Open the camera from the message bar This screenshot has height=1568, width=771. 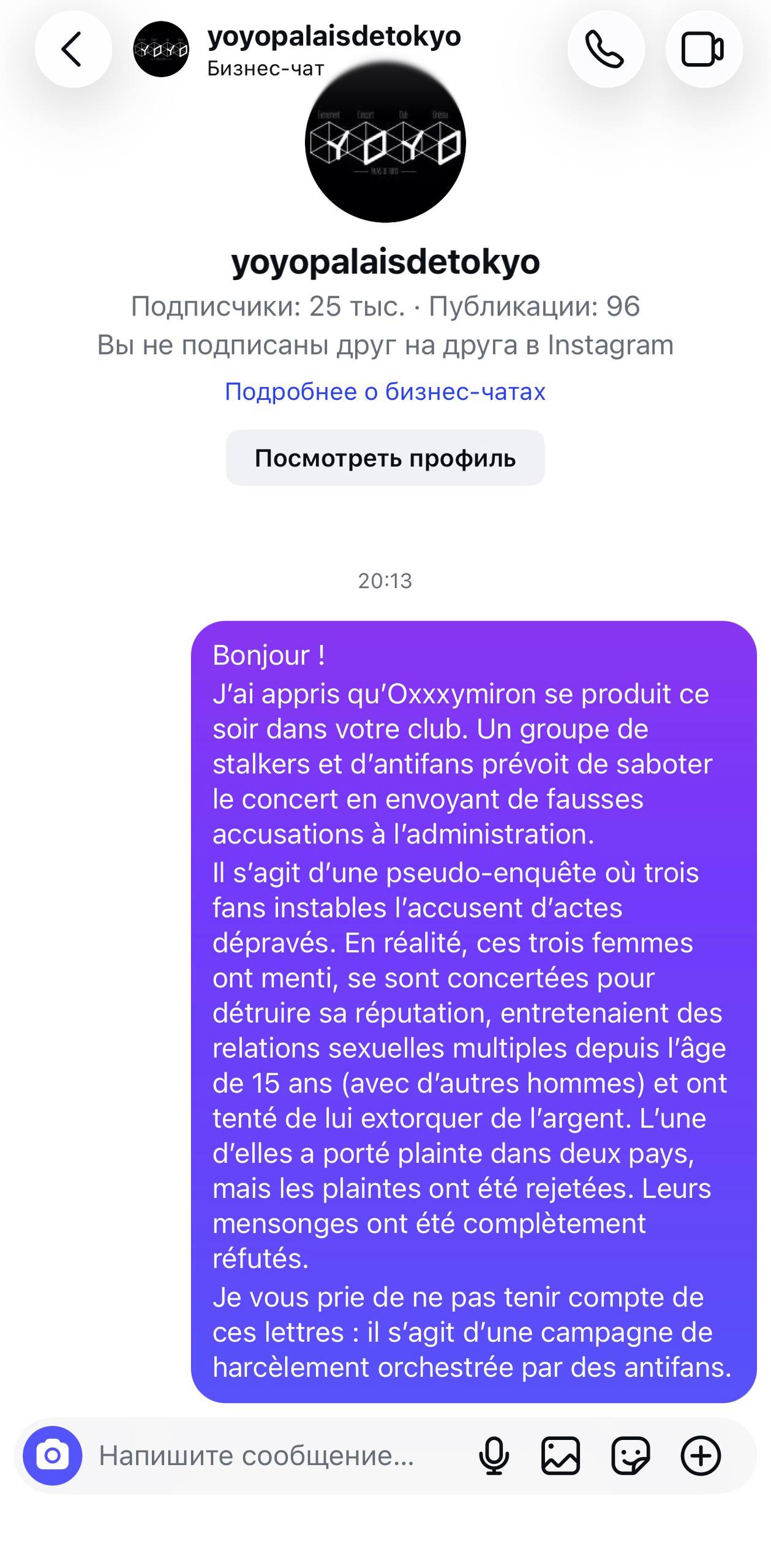[x=53, y=1455]
